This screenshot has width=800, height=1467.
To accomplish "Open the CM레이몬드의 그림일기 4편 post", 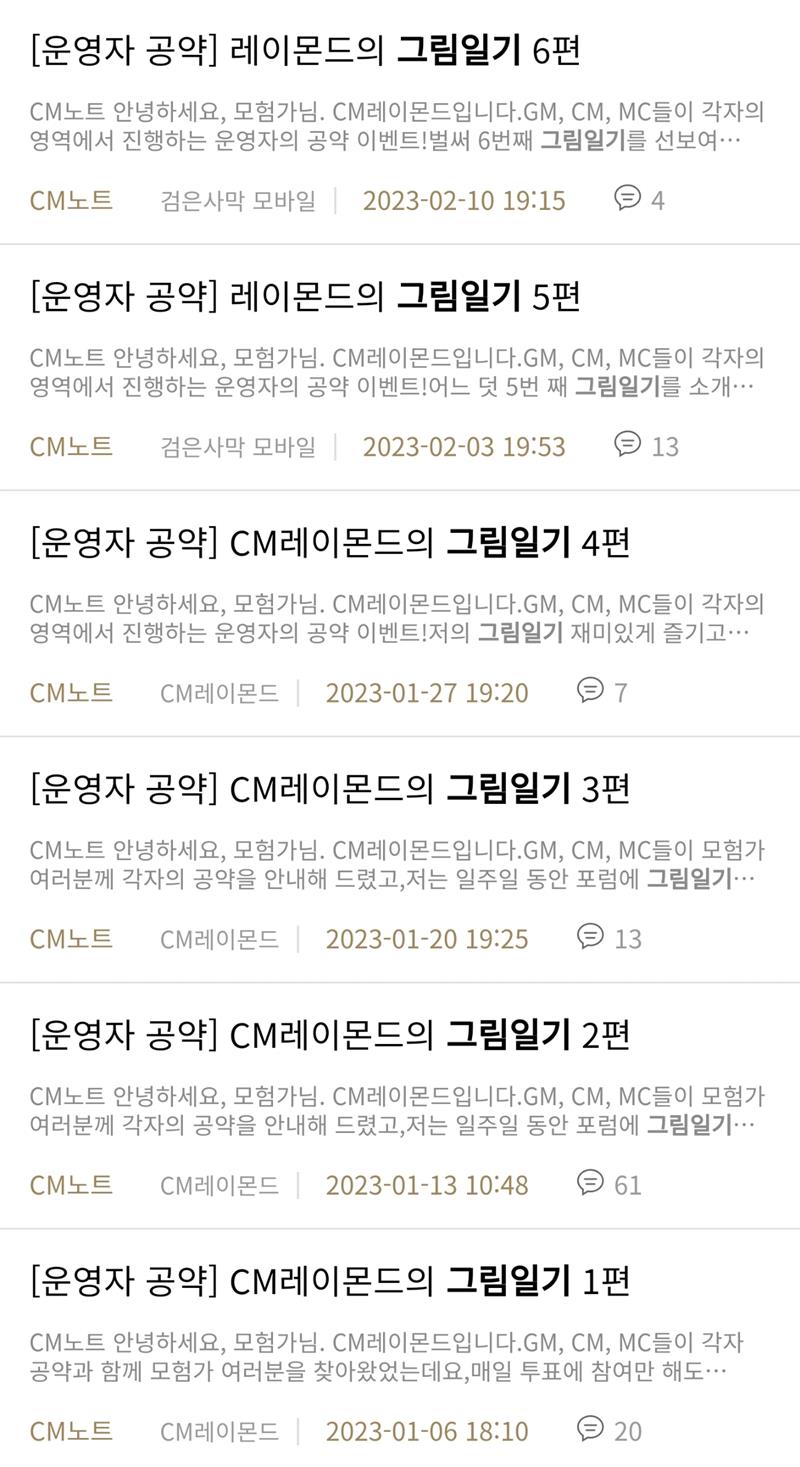I will click(x=330, y=542).
